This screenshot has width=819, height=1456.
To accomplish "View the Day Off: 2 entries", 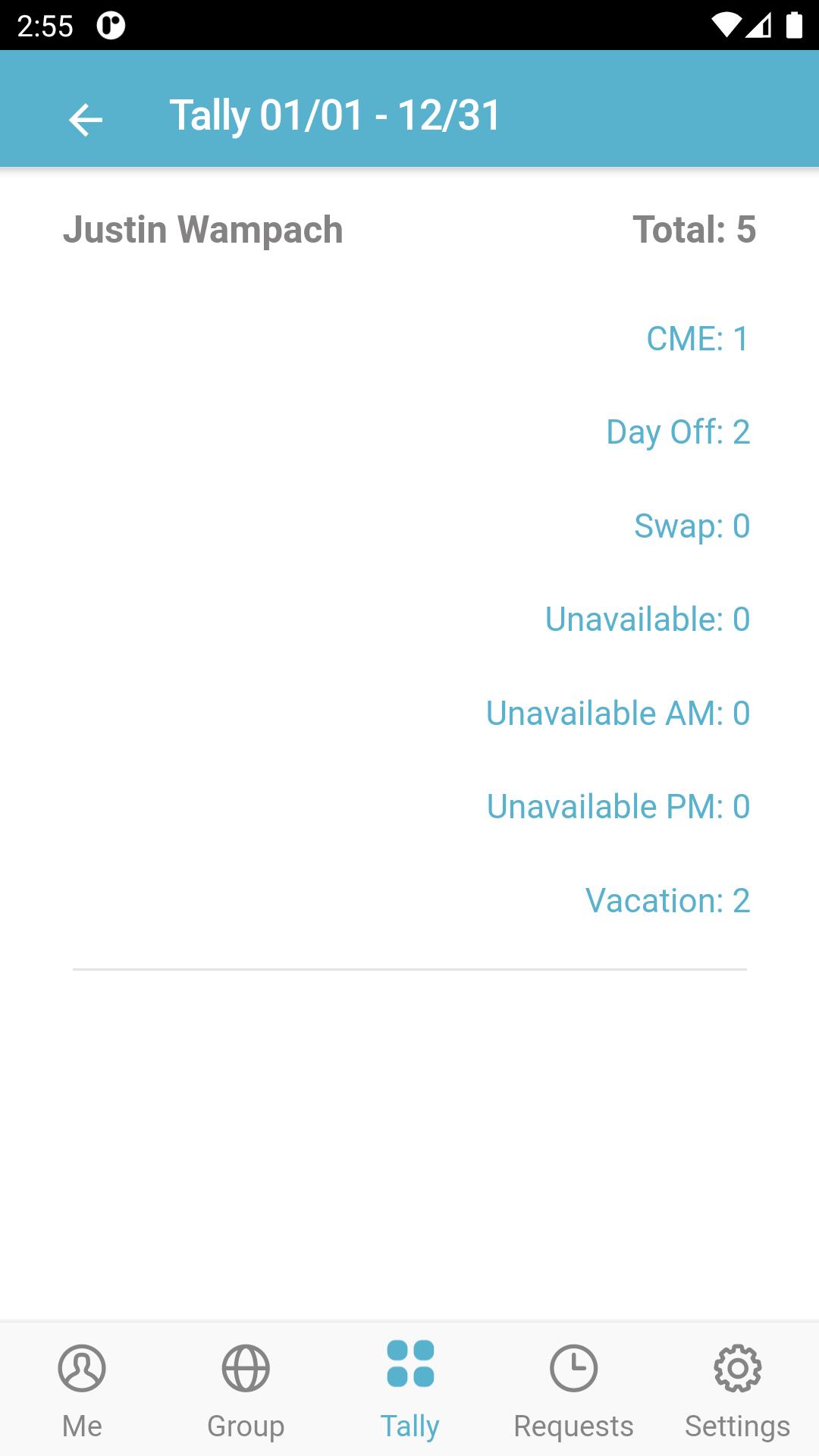I will coord(678,432).
